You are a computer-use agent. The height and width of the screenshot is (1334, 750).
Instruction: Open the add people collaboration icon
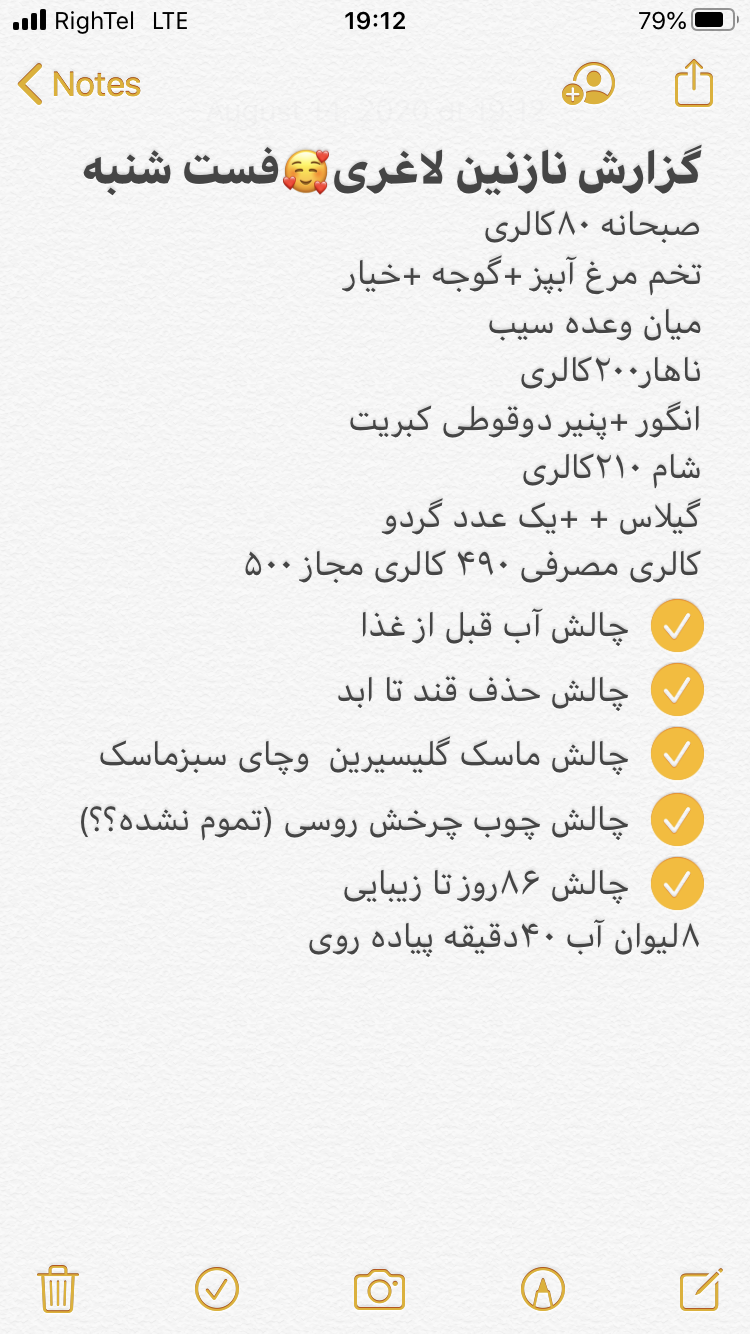coord(589,84)
